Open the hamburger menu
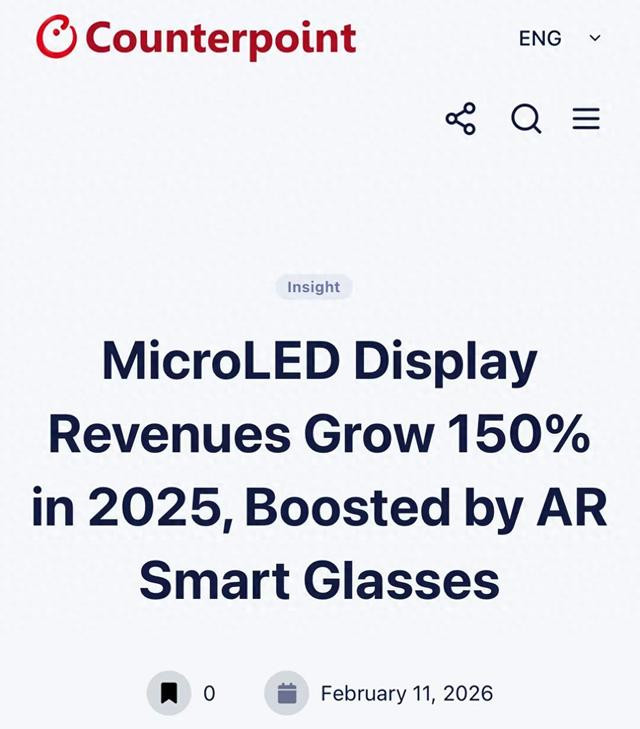Screen dimensions: 640x729 coord(586,119)
